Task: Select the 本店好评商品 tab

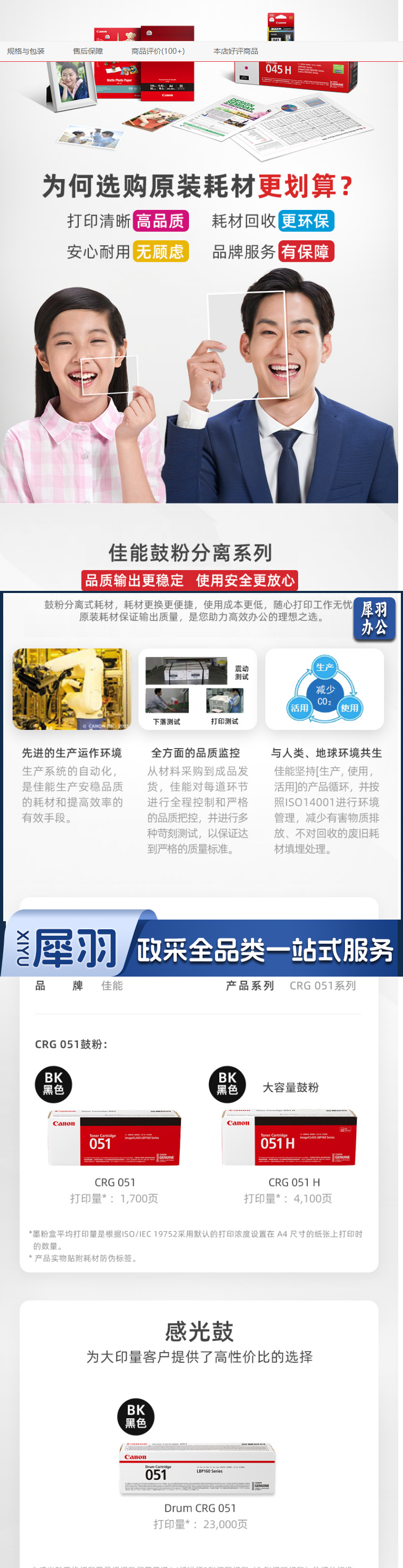Action: click(x=235, y=51)
